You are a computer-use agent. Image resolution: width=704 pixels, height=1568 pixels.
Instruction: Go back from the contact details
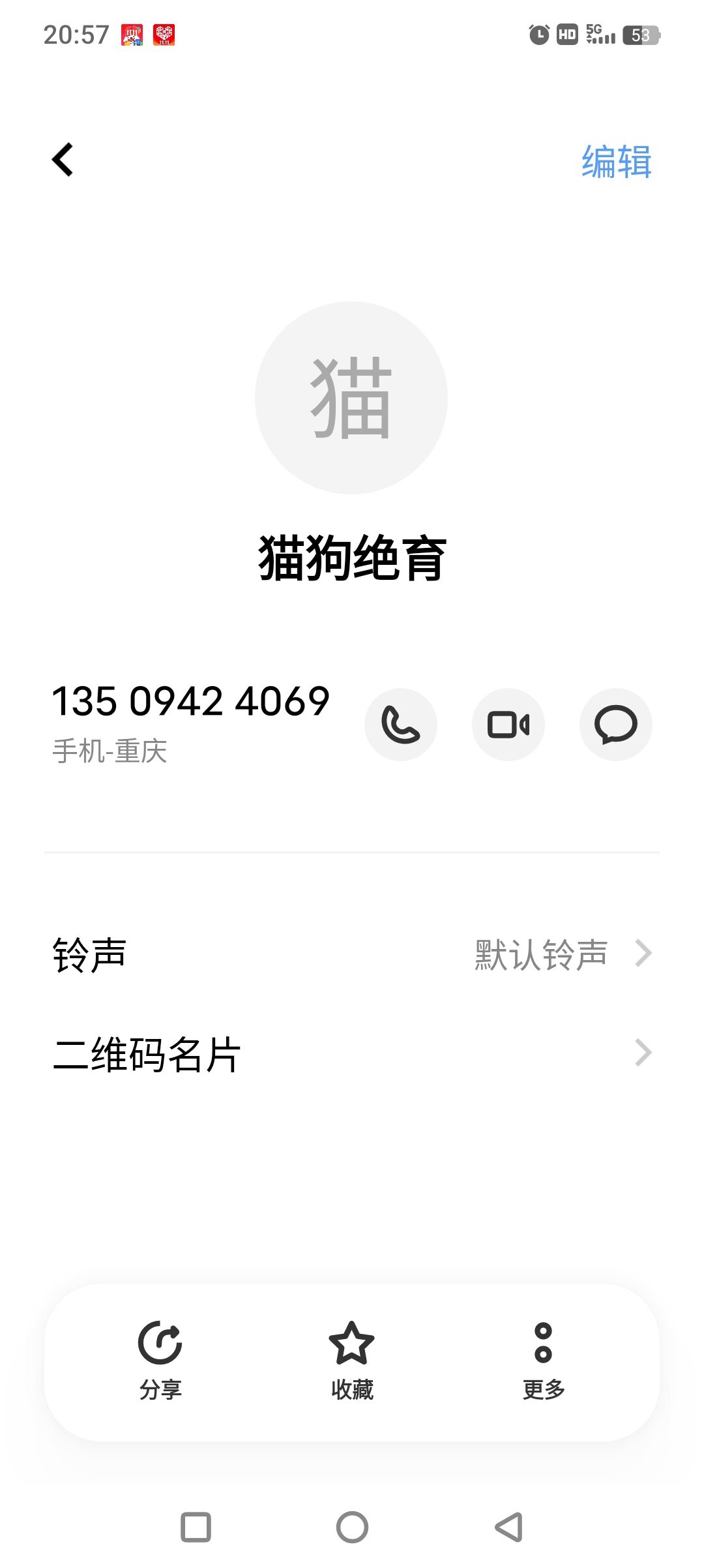[x=63, y=160]
